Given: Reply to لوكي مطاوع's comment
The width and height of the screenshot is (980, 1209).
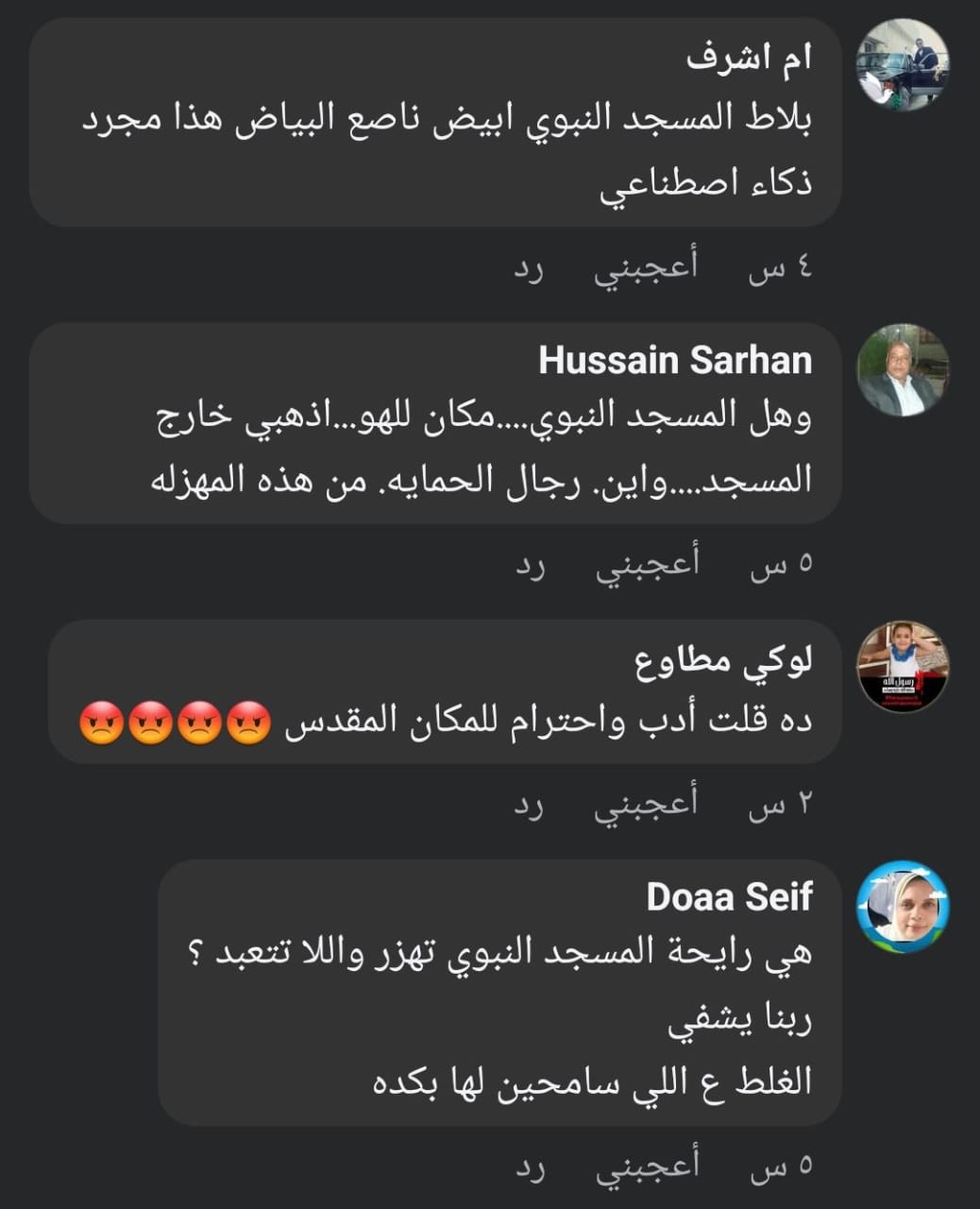Looking at the screenshot, I should (x=531, y=804).
